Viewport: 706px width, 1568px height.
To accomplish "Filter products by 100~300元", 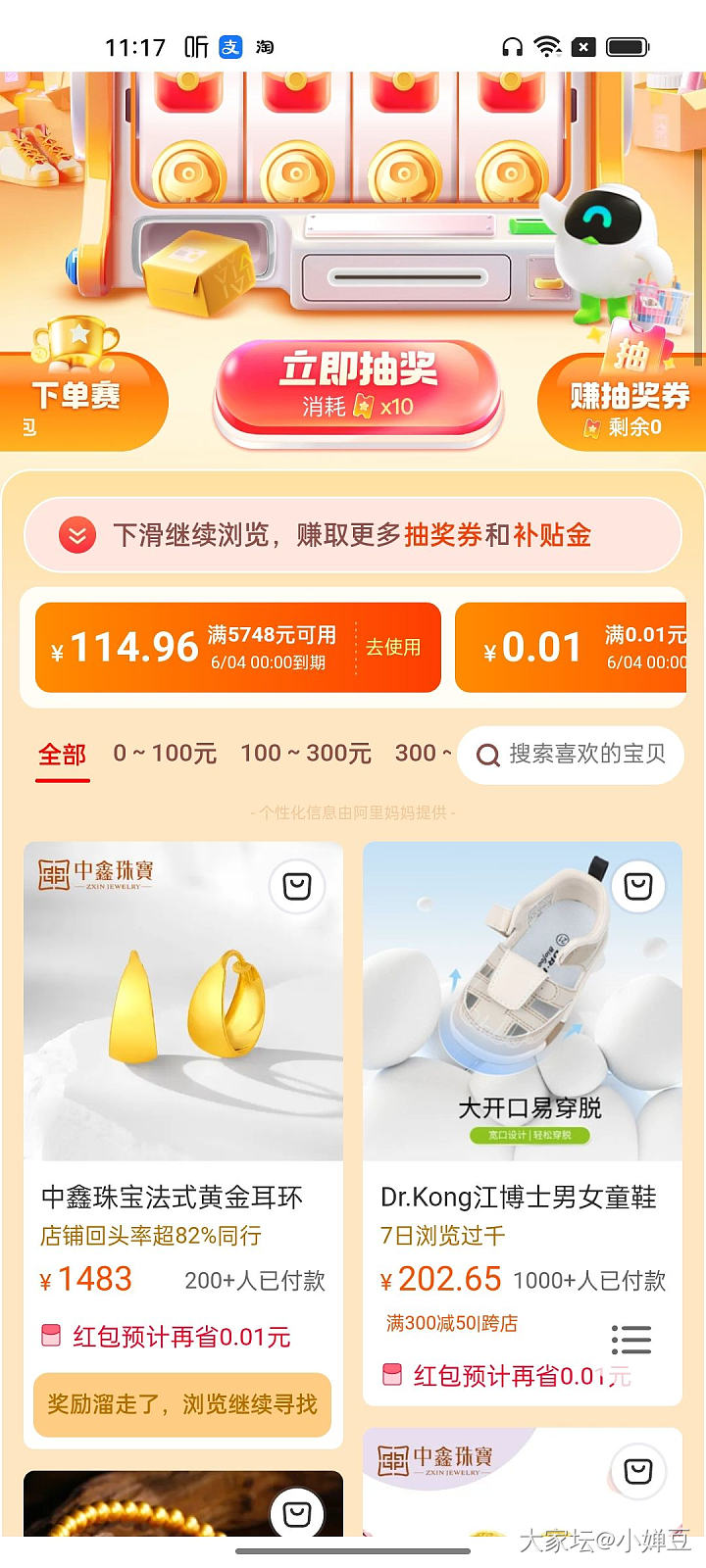I will (x=306, y=754).
